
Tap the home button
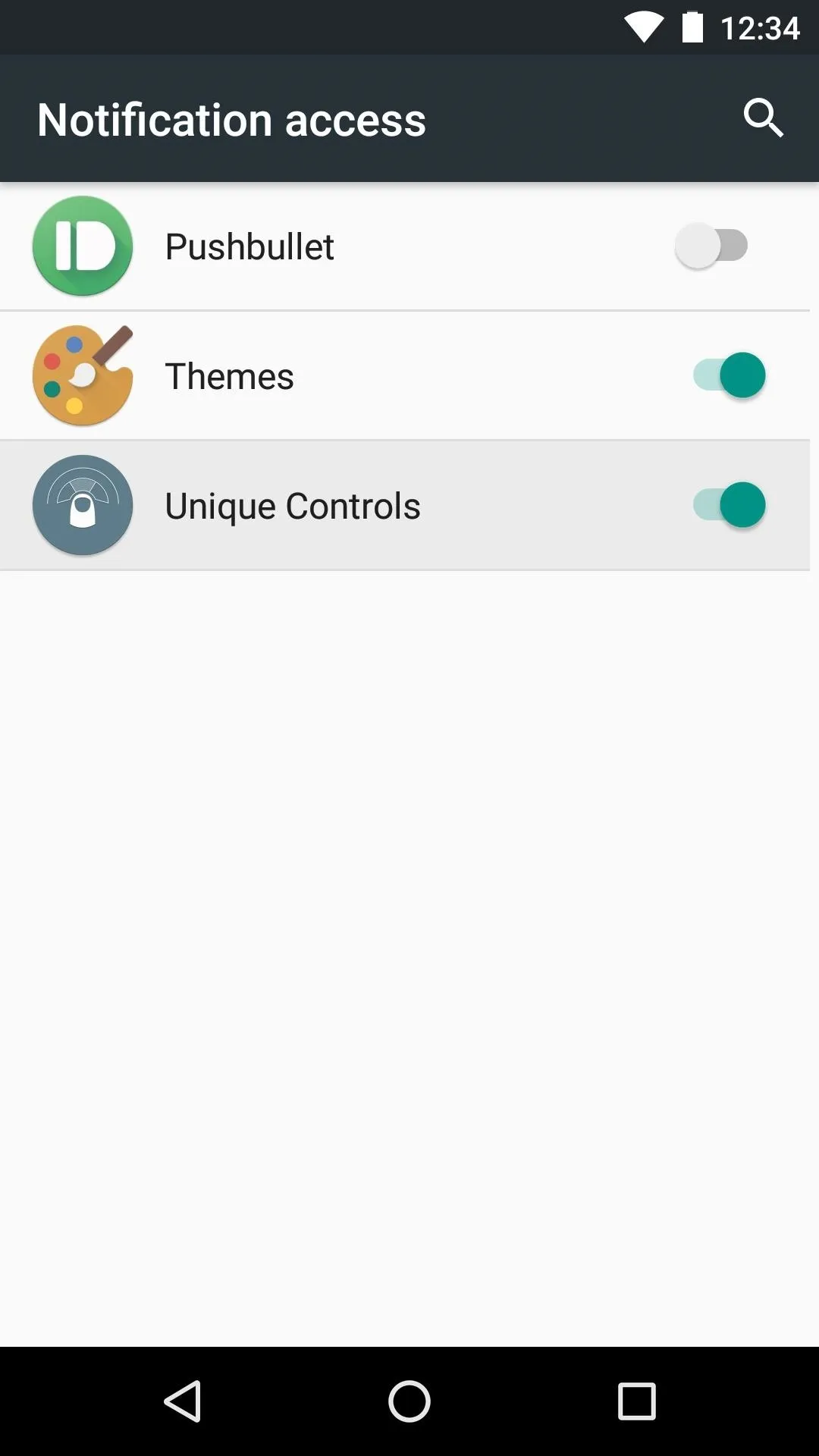(409, 1401)
